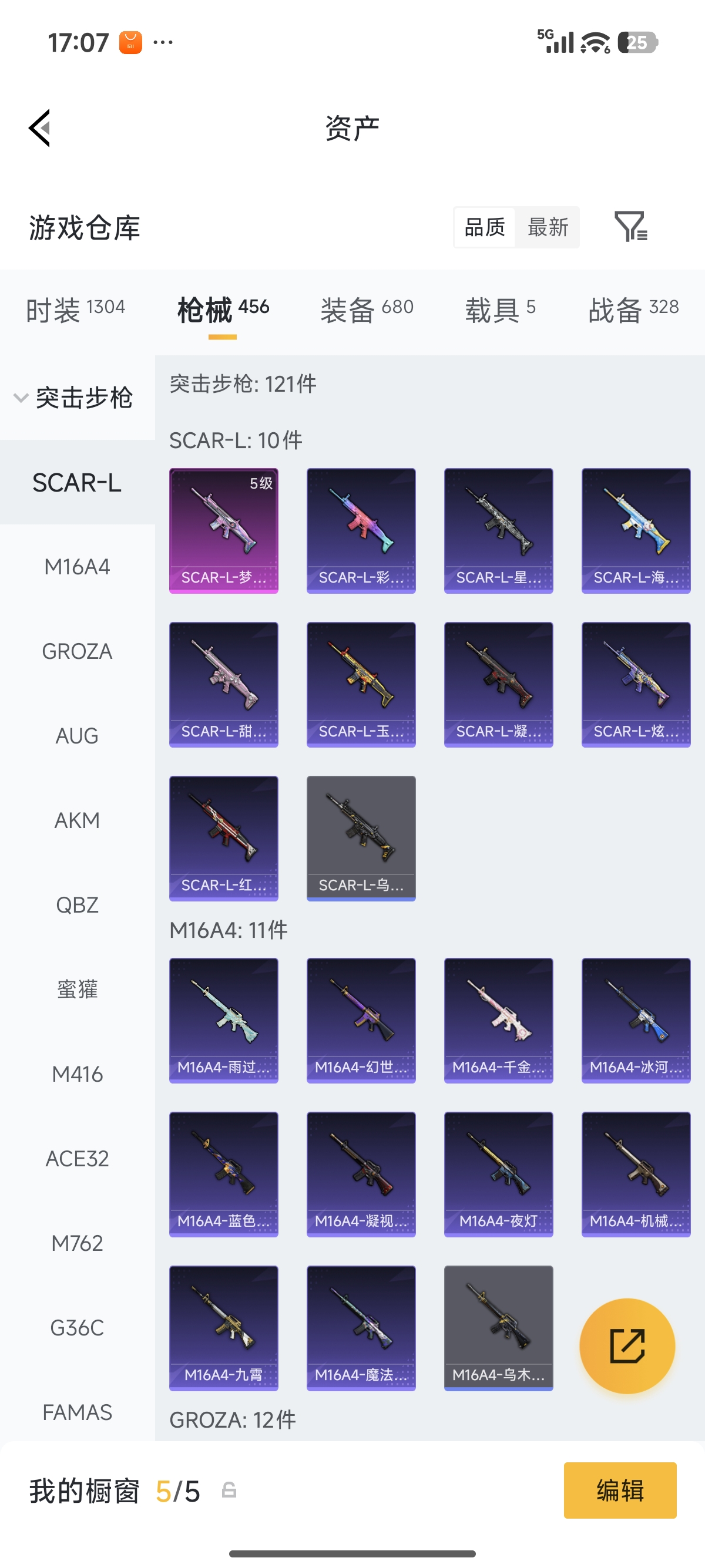Select M16A4 in the side list
Viewport: 705px width, 1568px height.
pos(78,567)
